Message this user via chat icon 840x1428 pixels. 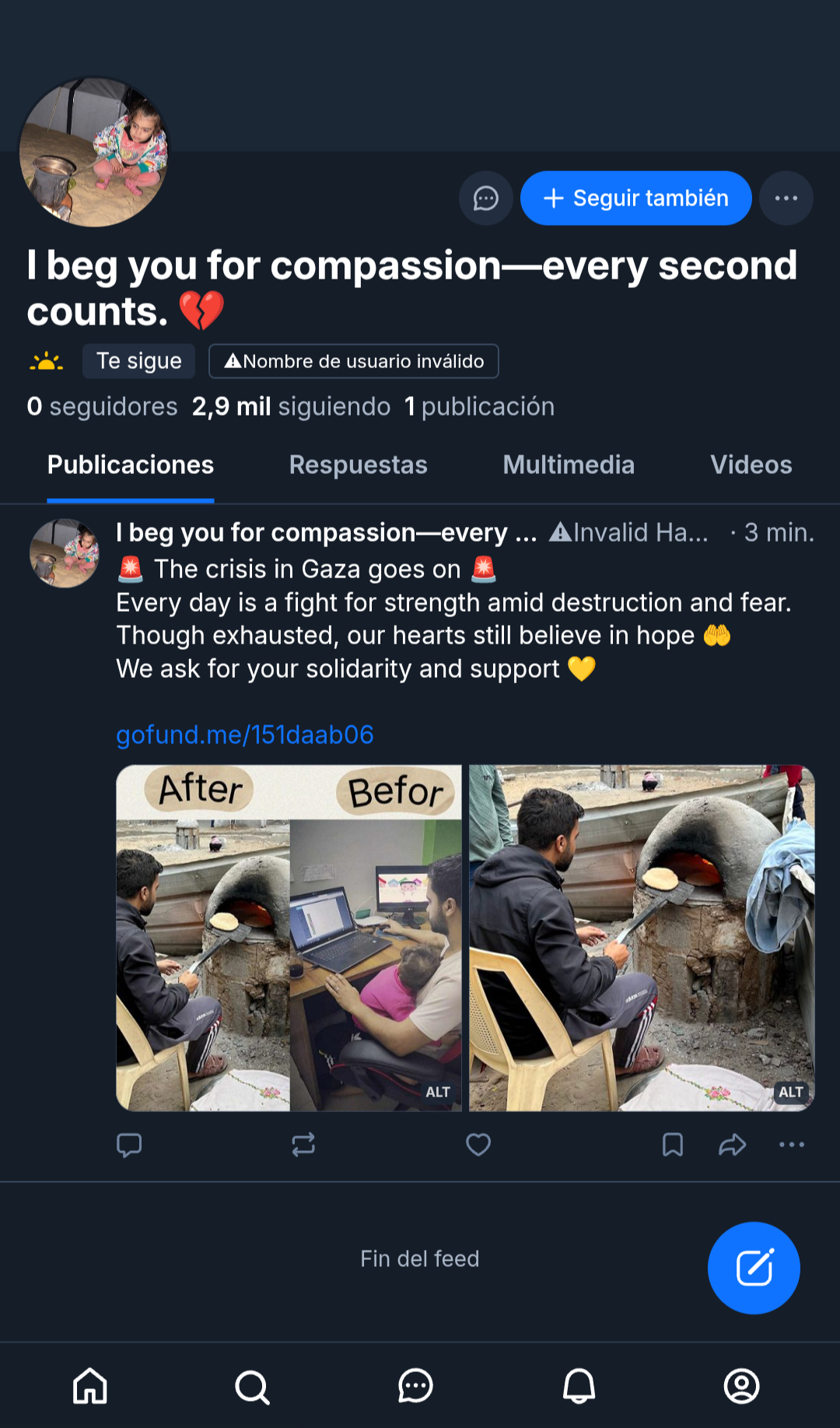tap(486, 198)
